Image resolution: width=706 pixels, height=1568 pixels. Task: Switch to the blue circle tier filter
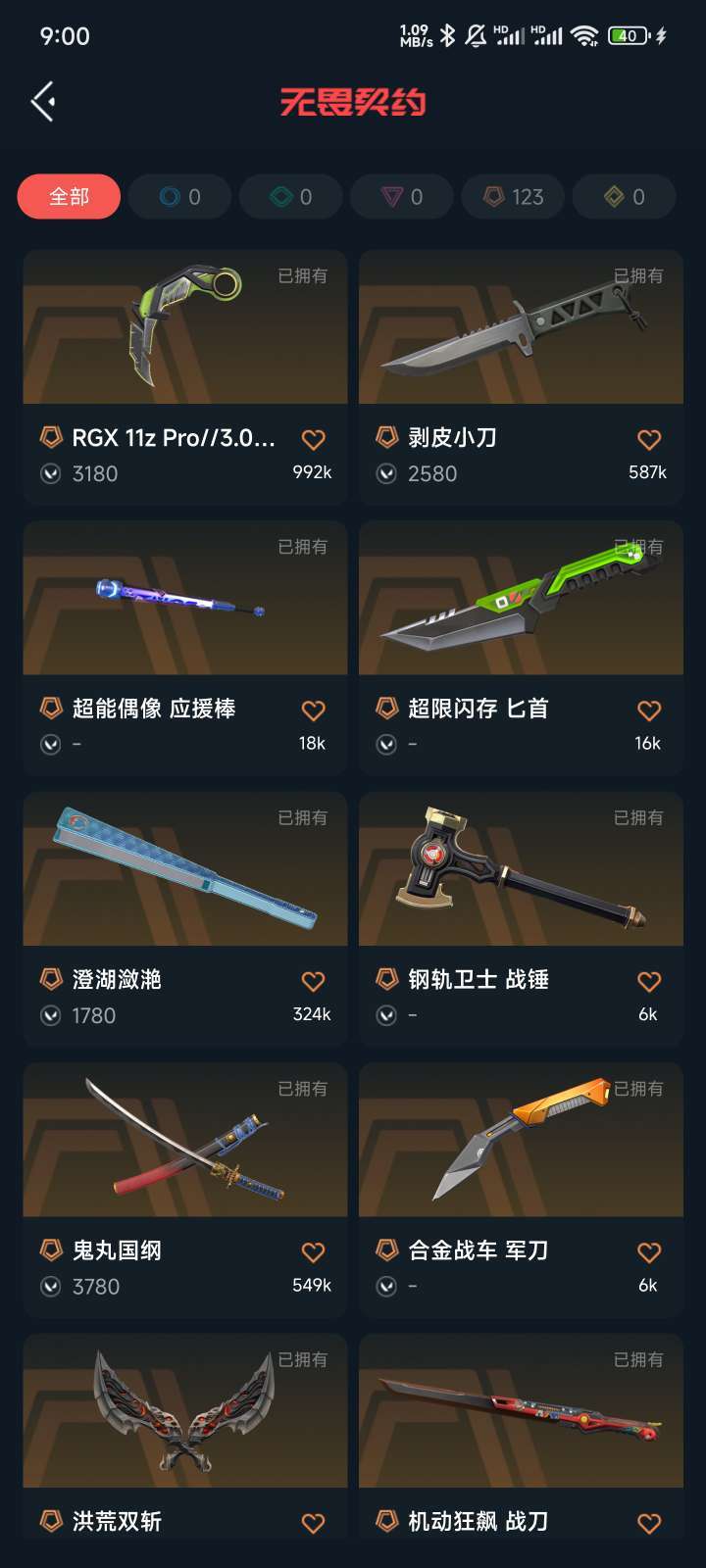click(x=179, y=197)
